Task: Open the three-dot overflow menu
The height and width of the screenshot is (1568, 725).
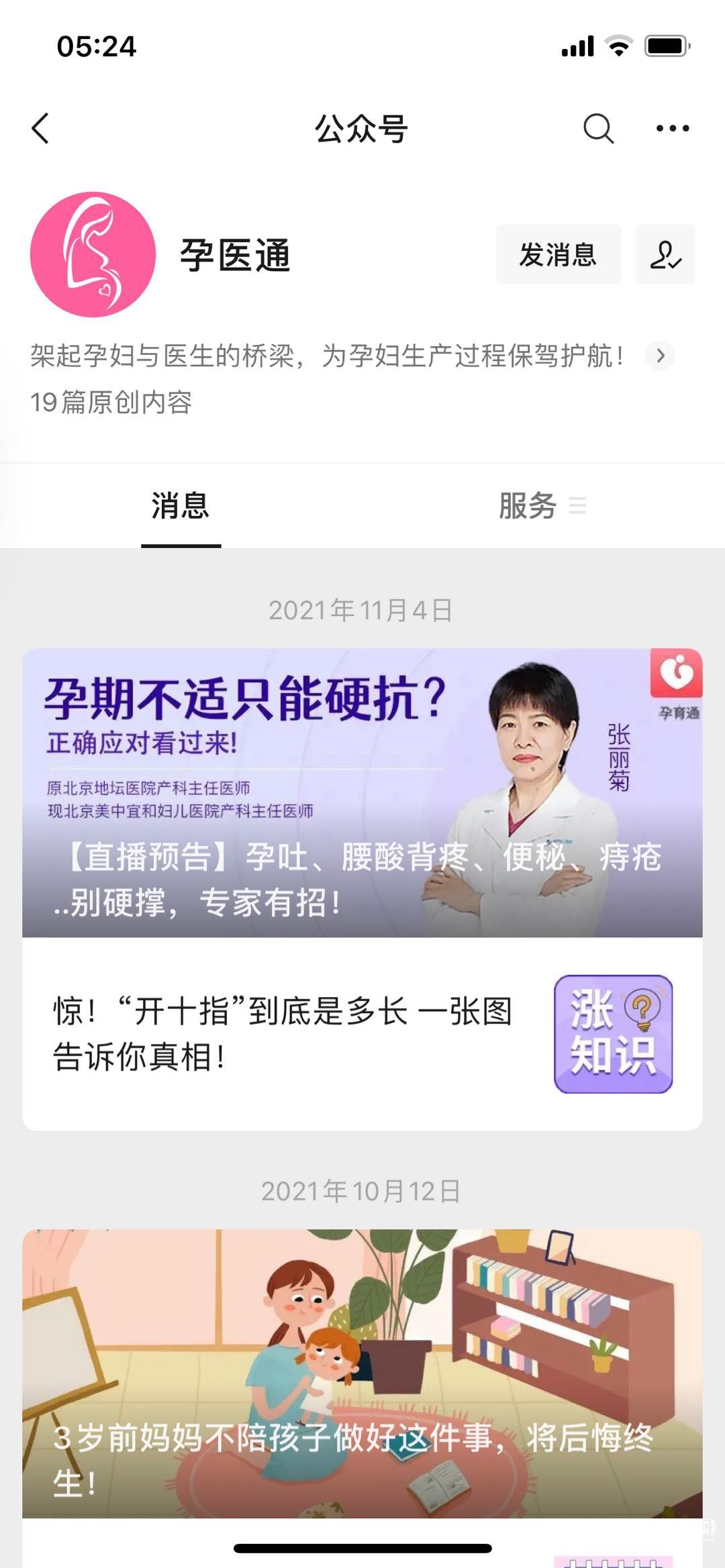Action: tap(672, 128)
